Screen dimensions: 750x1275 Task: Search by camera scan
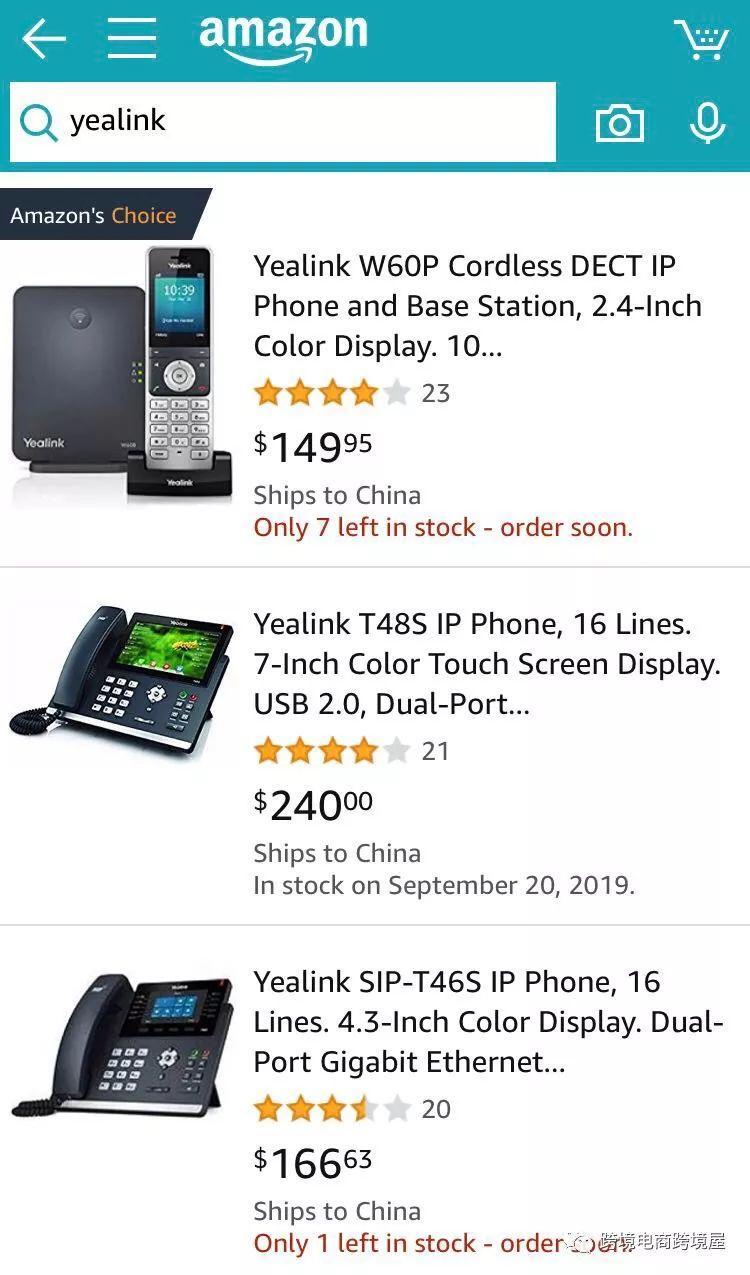[620, 123]
